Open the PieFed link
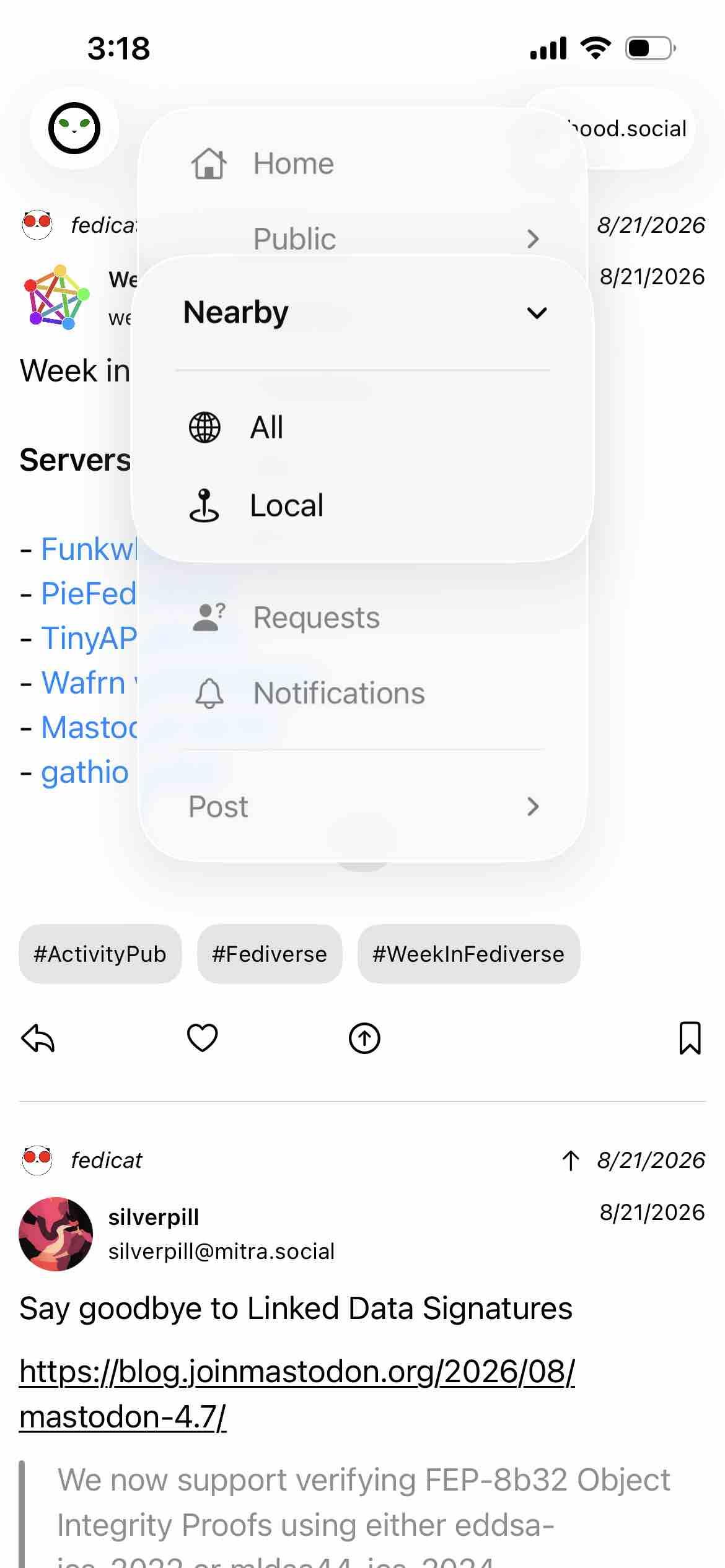 (89, 593)
